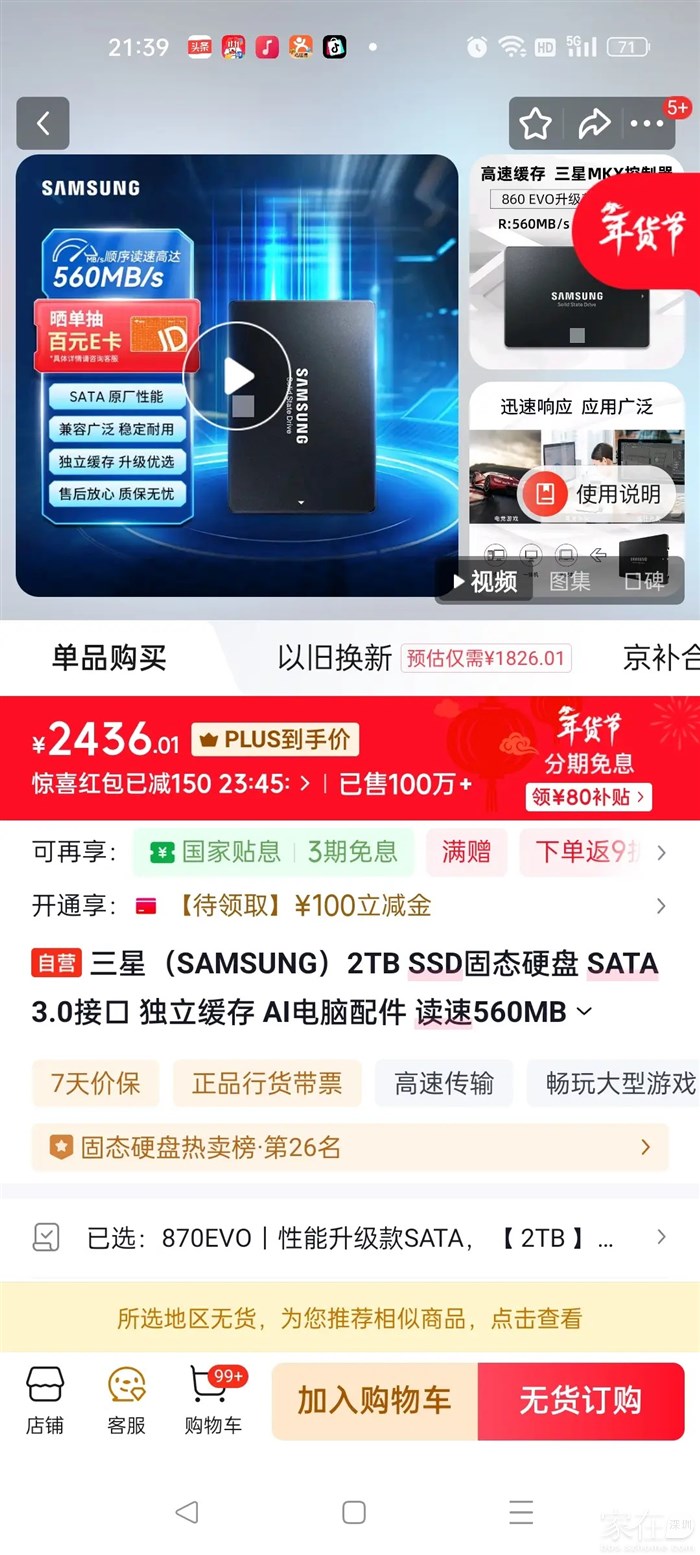The height and width of the screenshot is (1555, 700).
Task: Open the 国家贴息 3期免息 promotion row
Action: coord(274,852)
